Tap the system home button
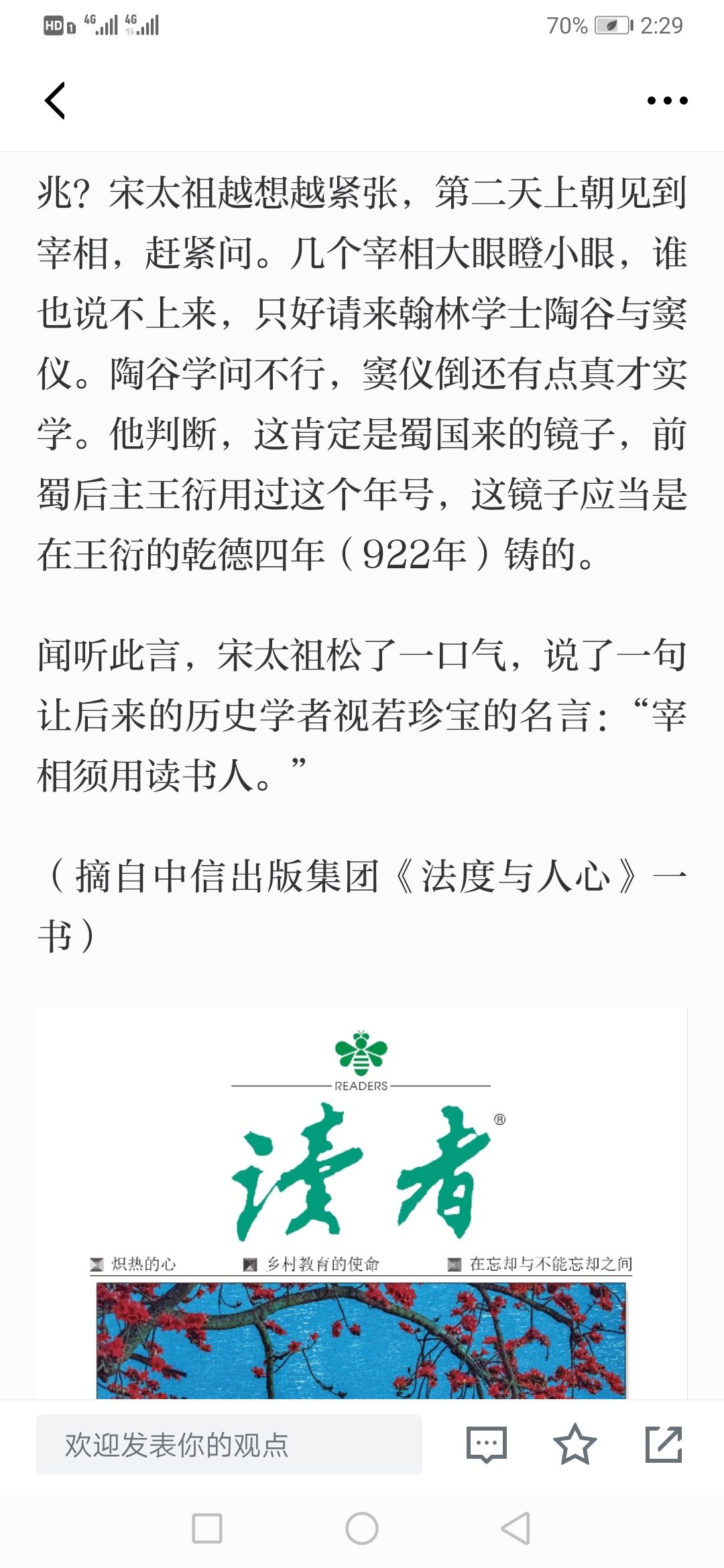This screenshot has width=724, height=1568. [362, 1528]
